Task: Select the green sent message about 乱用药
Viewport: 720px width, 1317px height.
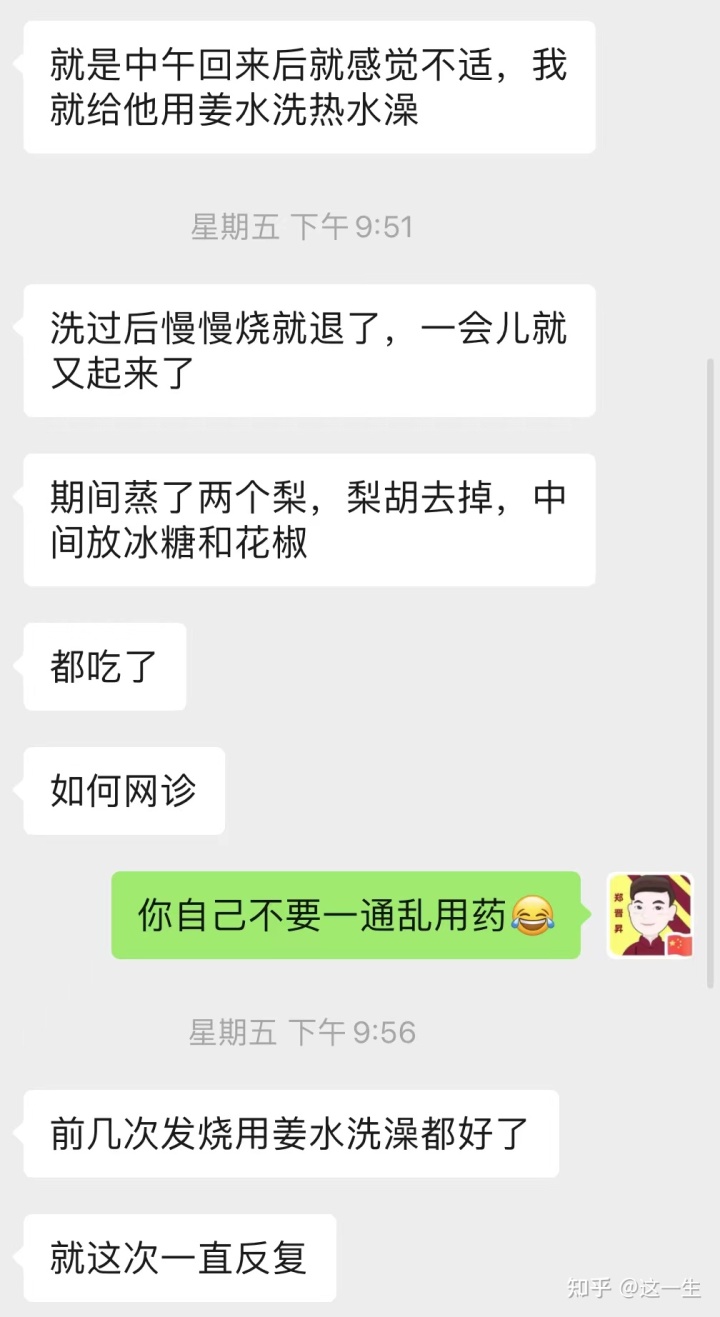Action: coord(345,913)
